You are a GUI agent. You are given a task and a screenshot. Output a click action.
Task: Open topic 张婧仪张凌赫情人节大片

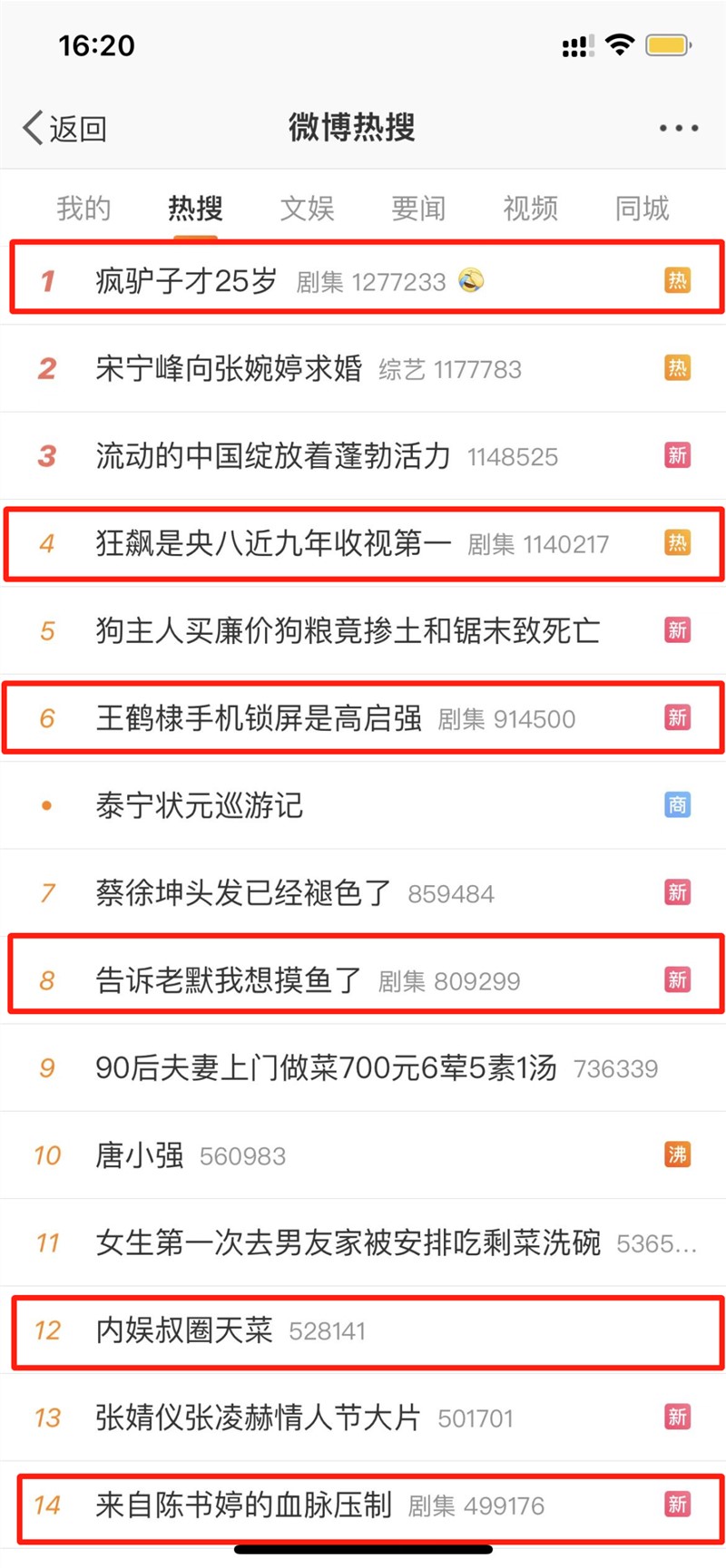(363, 1417)
